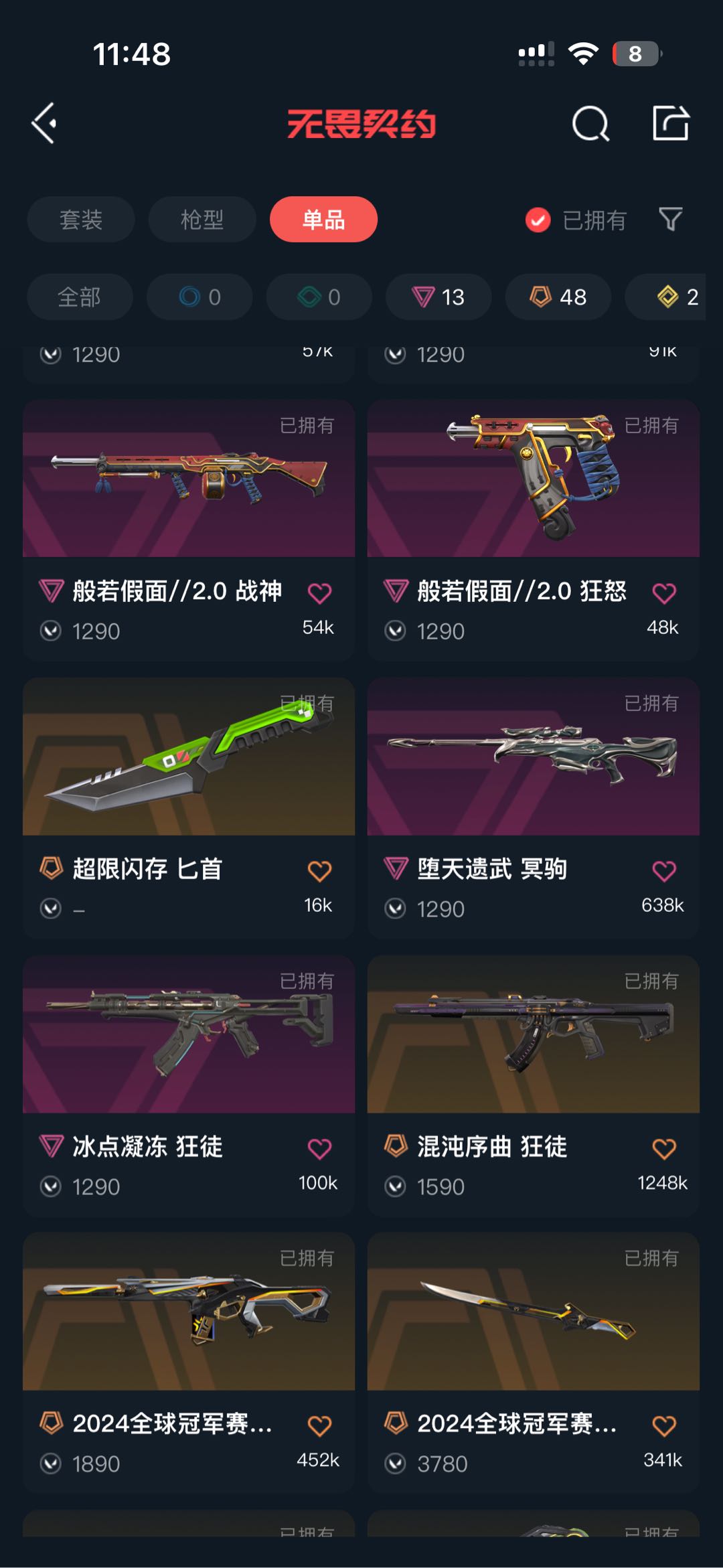This screenshot has width=723, height=1568.
Task: Filter by the tier chip showing 13
Action: 438,297
